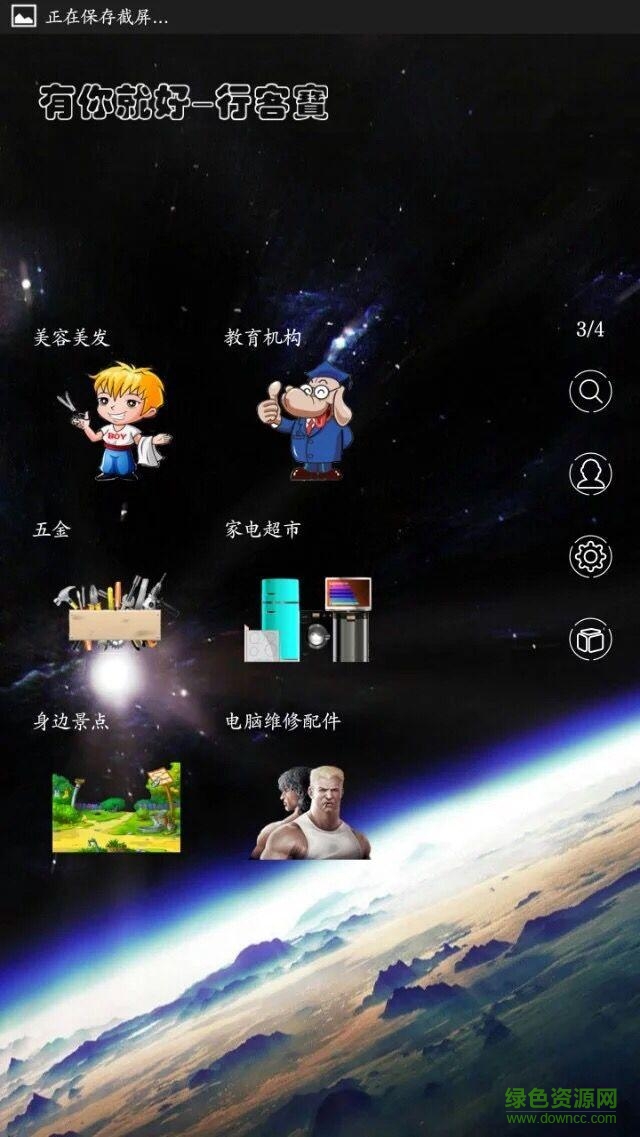This screenshot has height=1137, width=640.
Task: View the 身边景点 nearby attractions
Action: (x=116, y=806)
